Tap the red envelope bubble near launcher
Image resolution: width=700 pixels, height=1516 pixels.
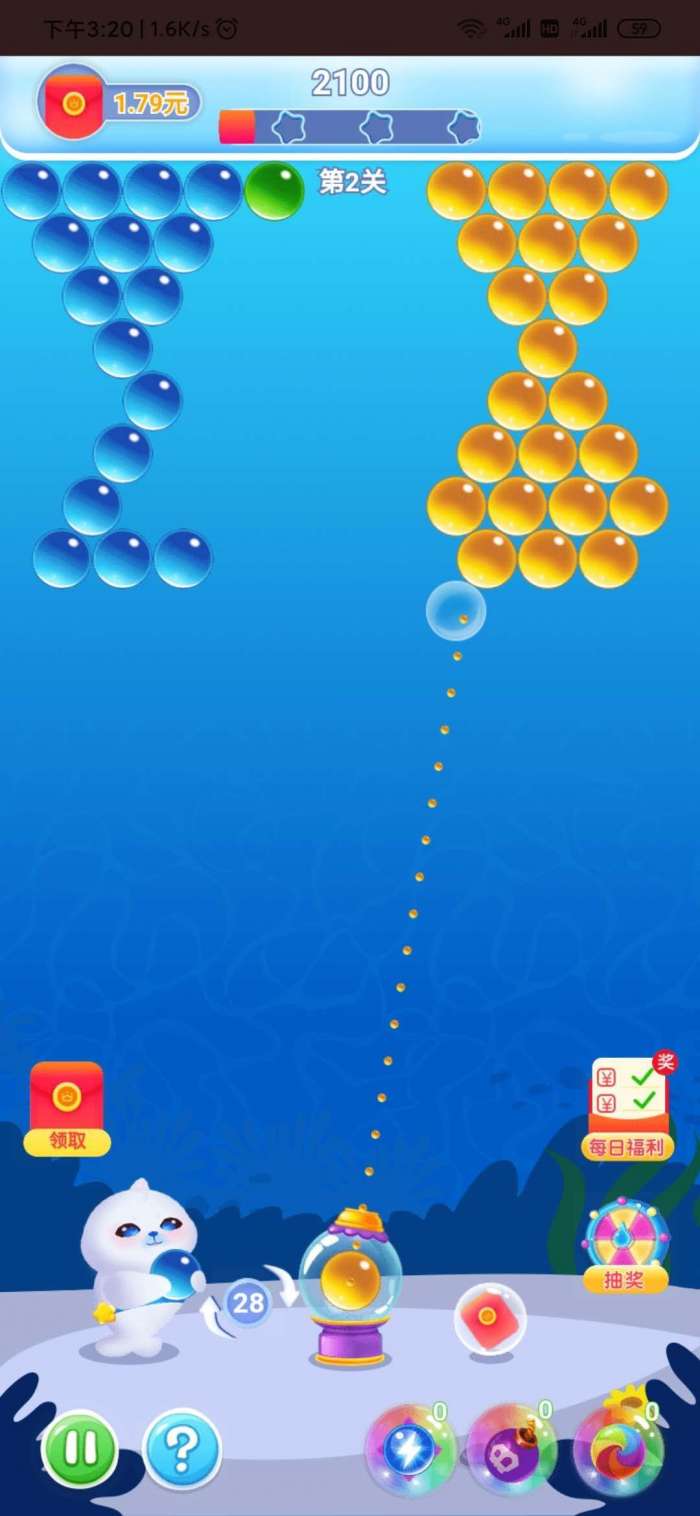pyautogui.click(x=490, y=1320)
